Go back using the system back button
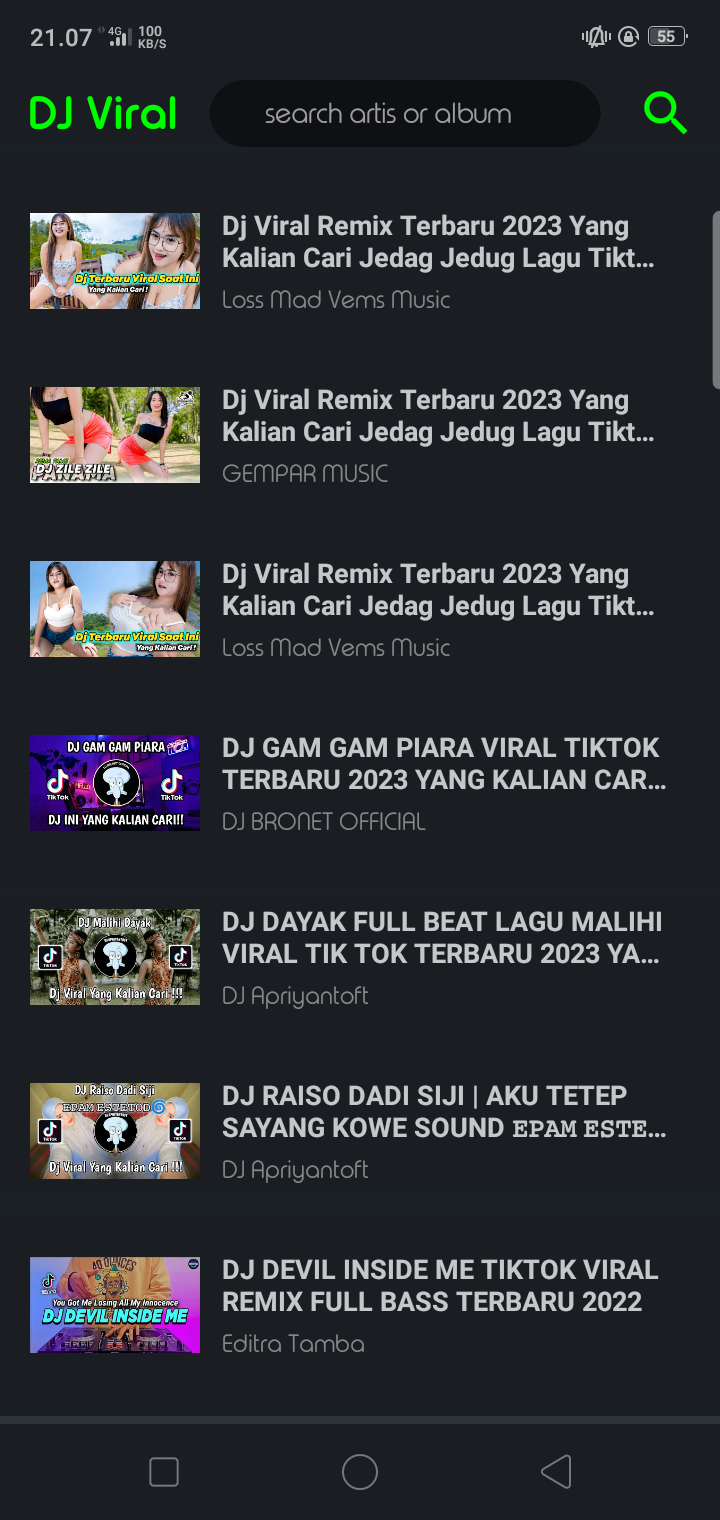This screenshot has height=1520, width=720. 556,1472
